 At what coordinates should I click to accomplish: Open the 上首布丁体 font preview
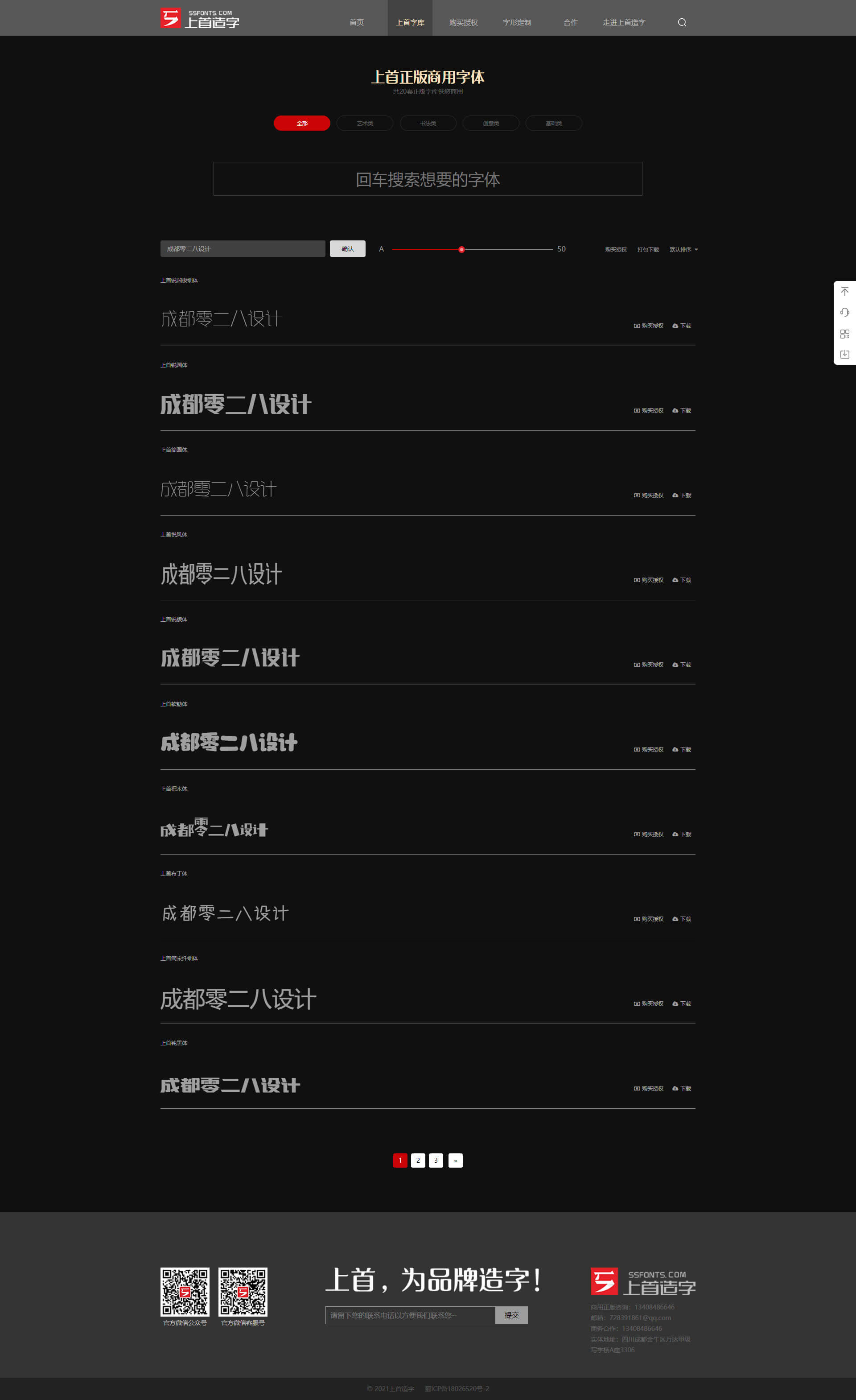tap(225, 913)
